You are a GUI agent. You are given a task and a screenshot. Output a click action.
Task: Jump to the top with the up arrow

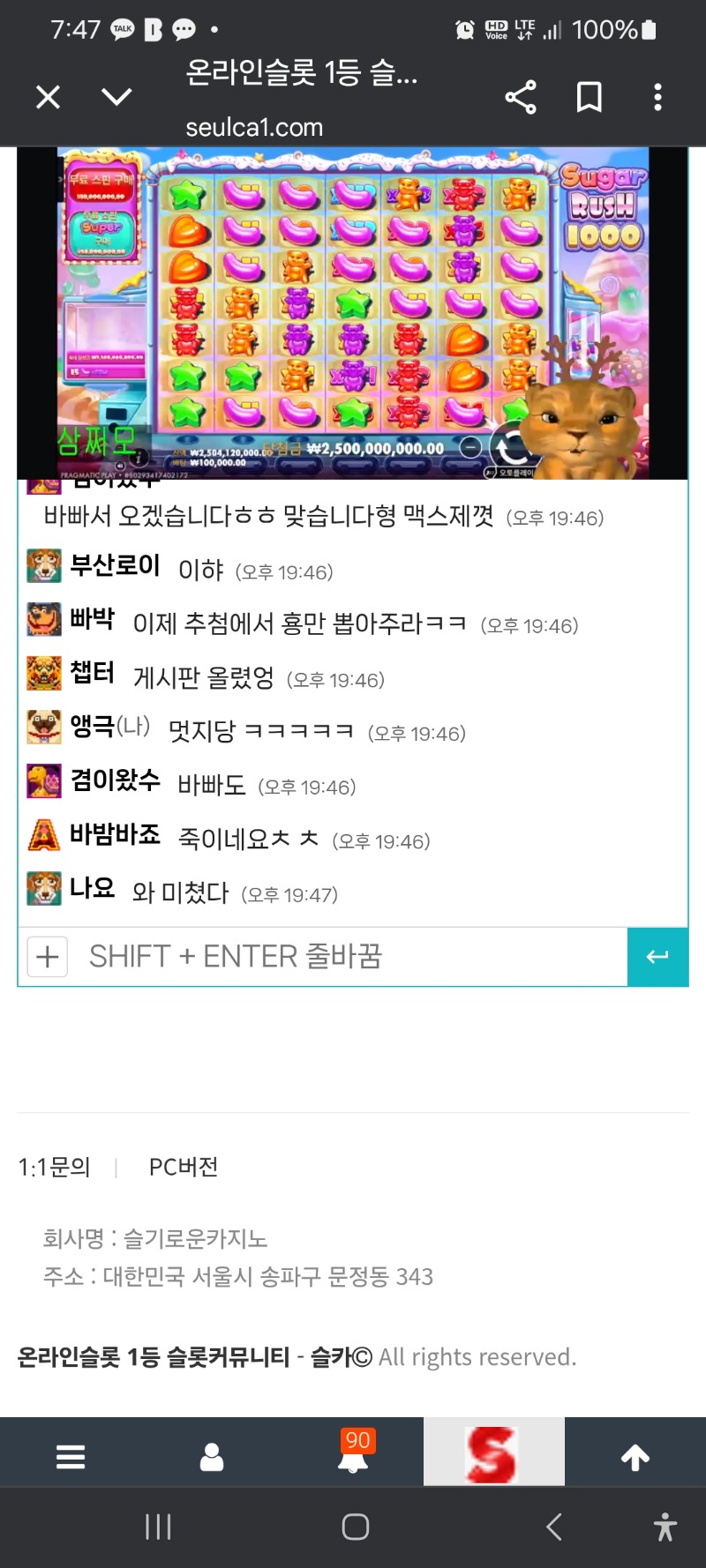click(x=635, y=1457)
